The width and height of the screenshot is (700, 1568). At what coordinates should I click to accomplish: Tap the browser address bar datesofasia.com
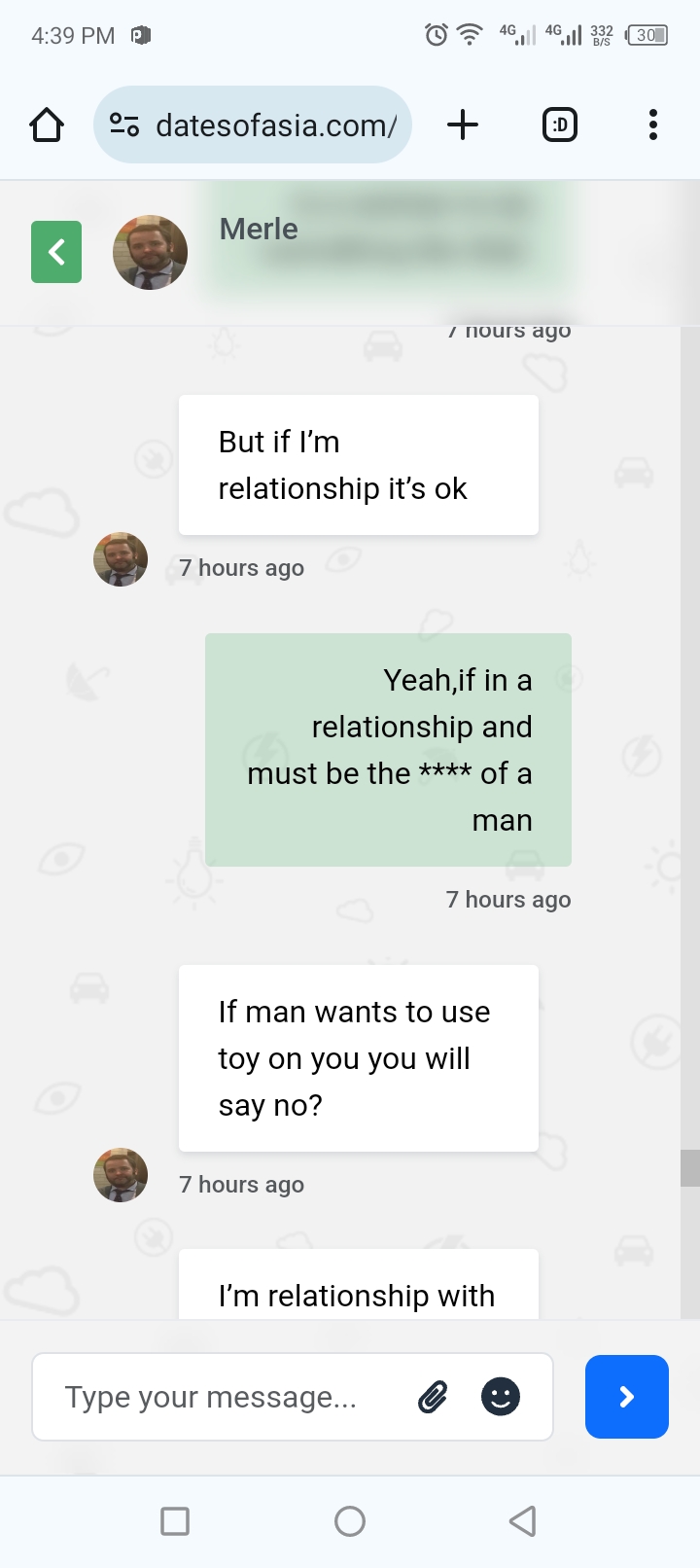[x=253, y=125]
